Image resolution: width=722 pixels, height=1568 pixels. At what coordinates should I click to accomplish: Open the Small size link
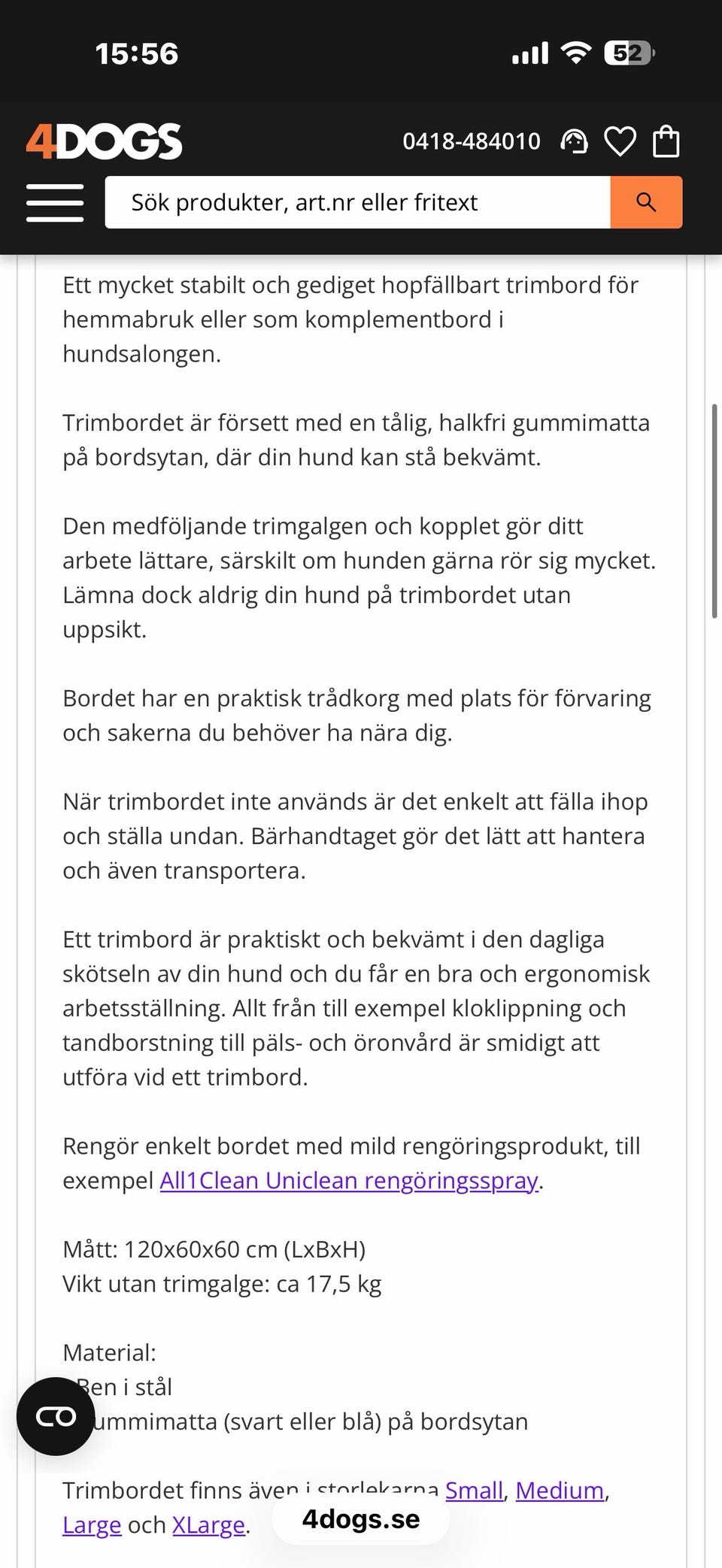click(x=474, y=1491)
